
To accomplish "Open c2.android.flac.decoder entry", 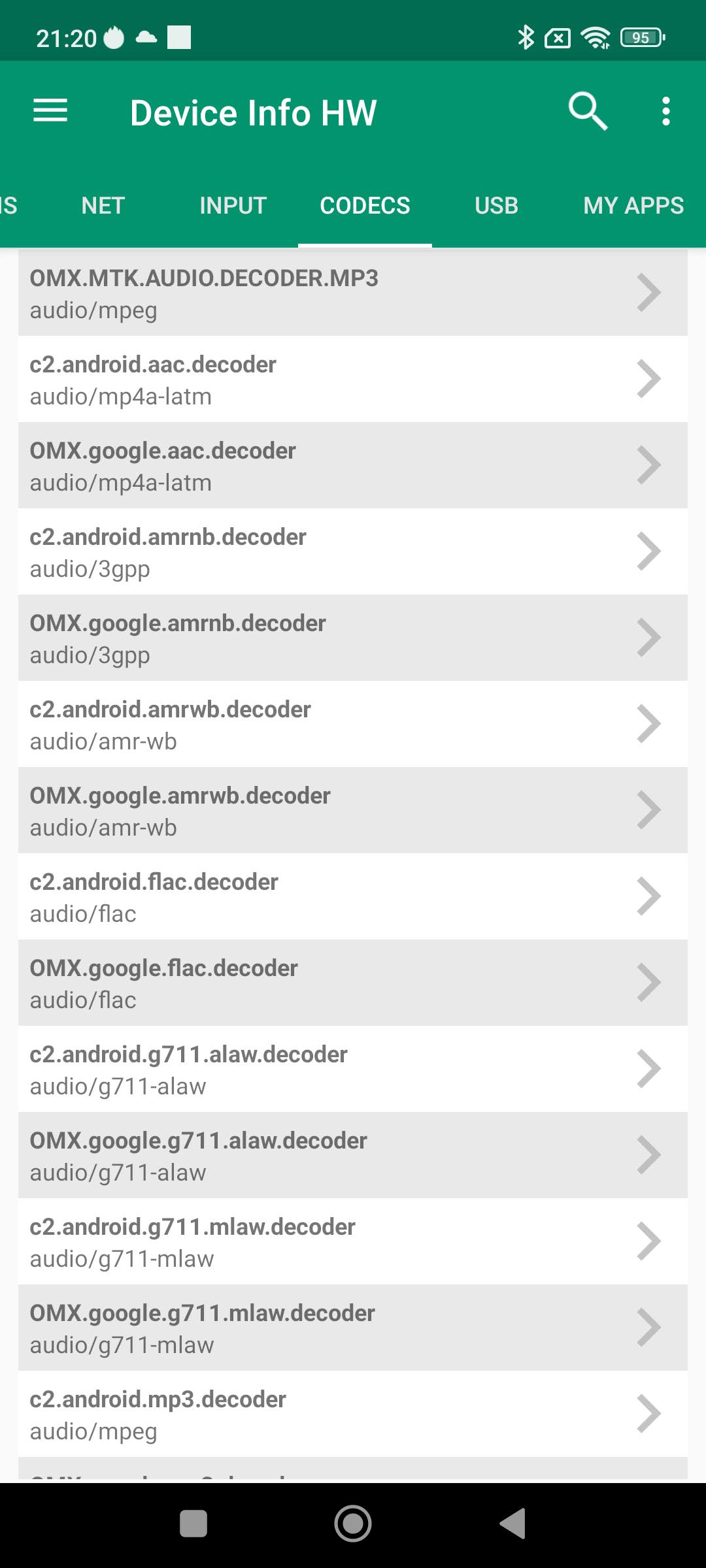I will click(353, 897).
